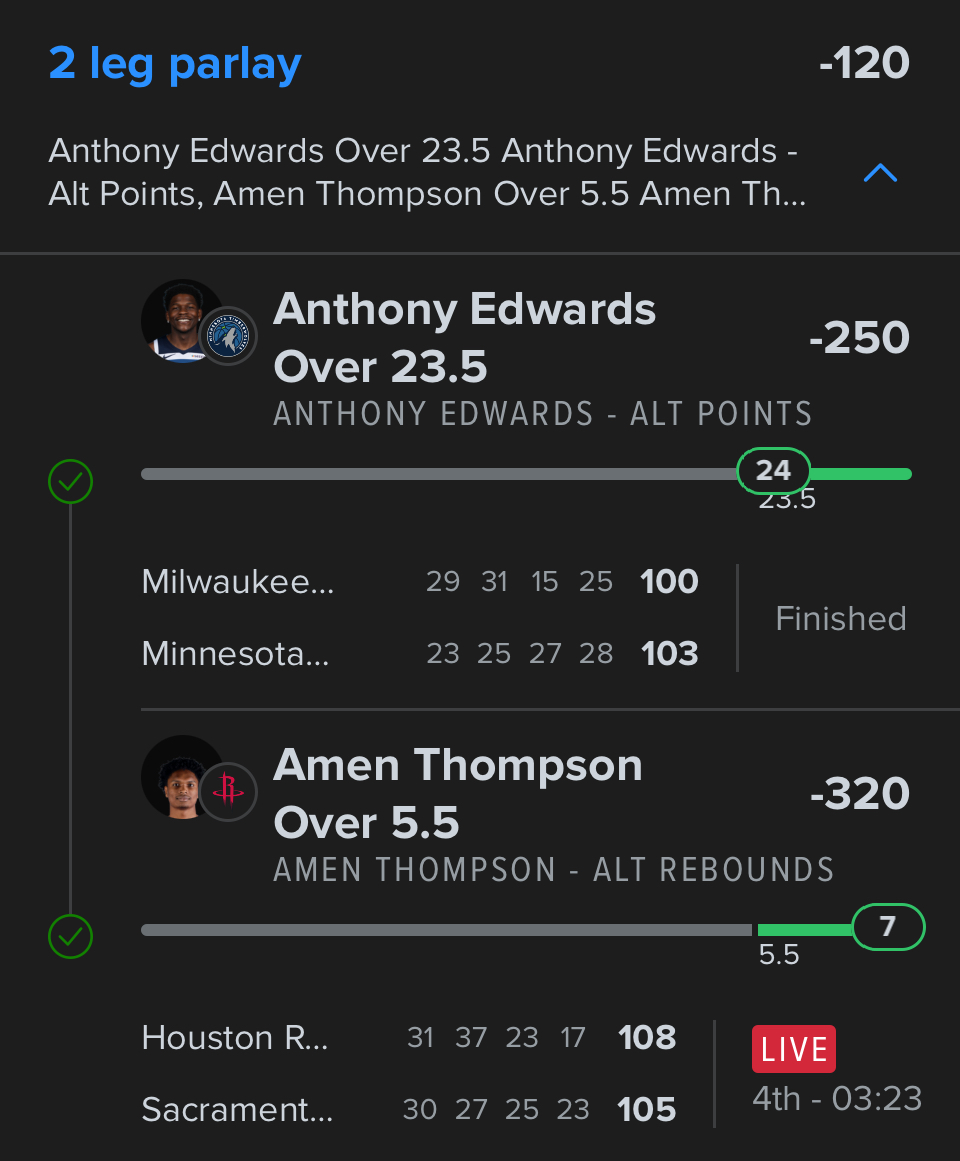This screenshot has height=1161, width=960.
Task: Collapse the 2 leg parlay details
Action: coord(879,174)
